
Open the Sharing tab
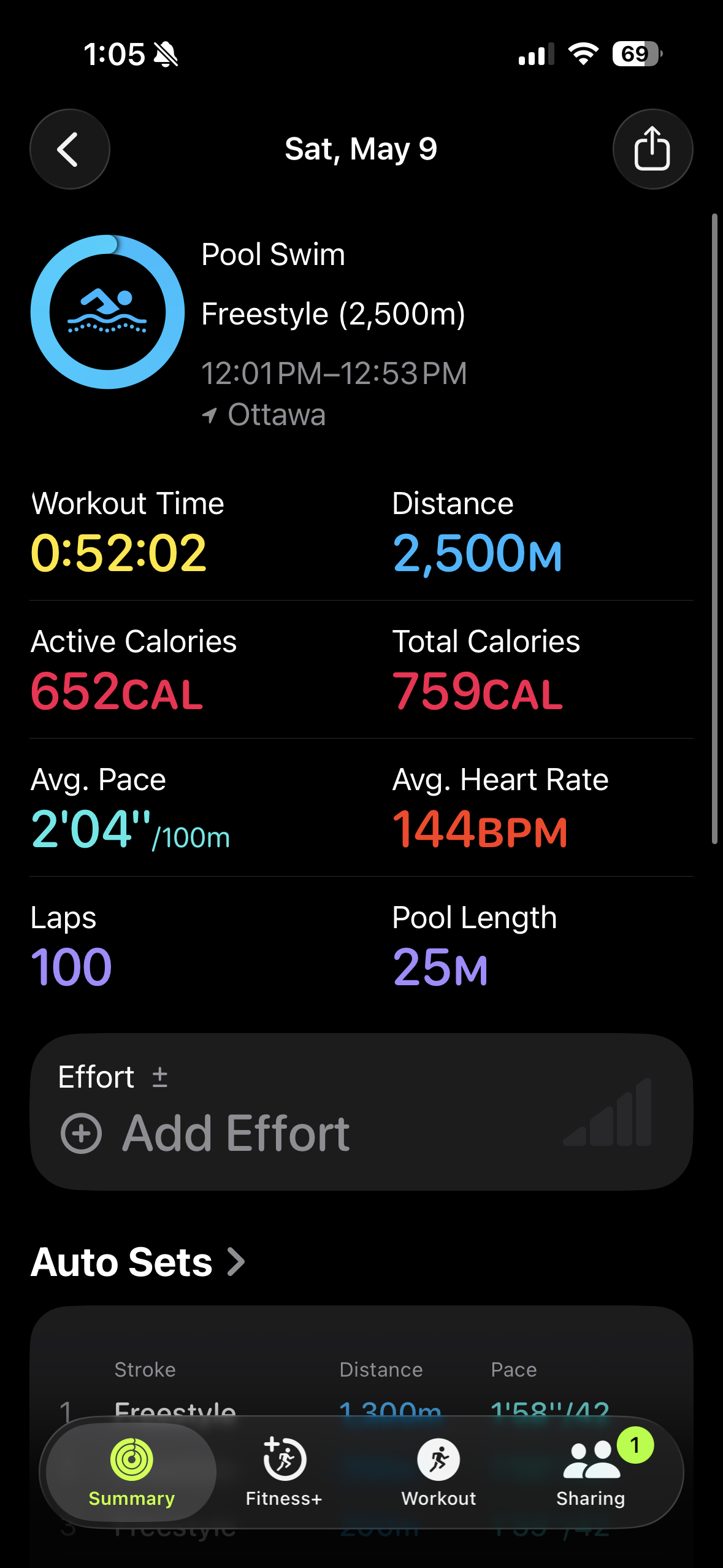click(x=591, y=1472)
